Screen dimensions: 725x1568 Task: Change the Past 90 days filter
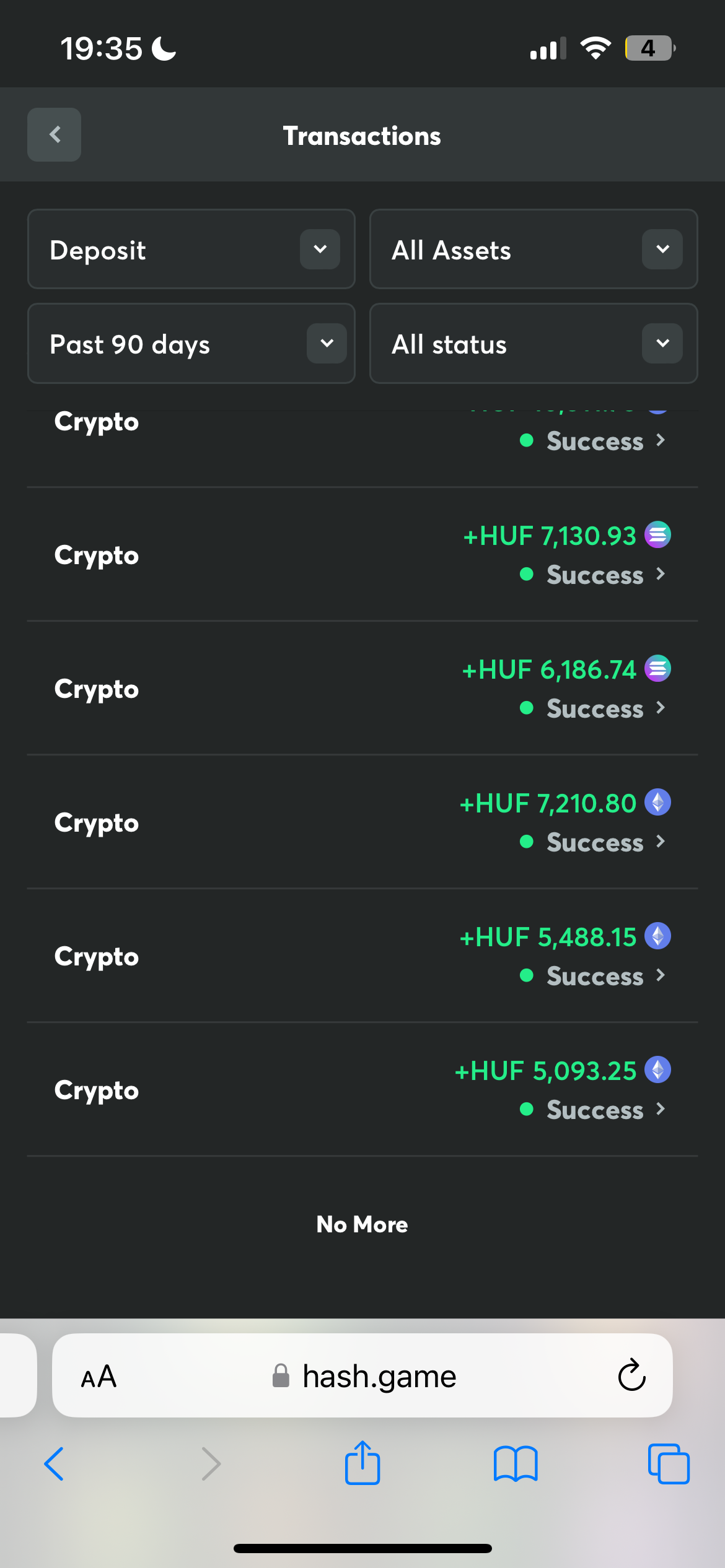[x=191, y=343]
